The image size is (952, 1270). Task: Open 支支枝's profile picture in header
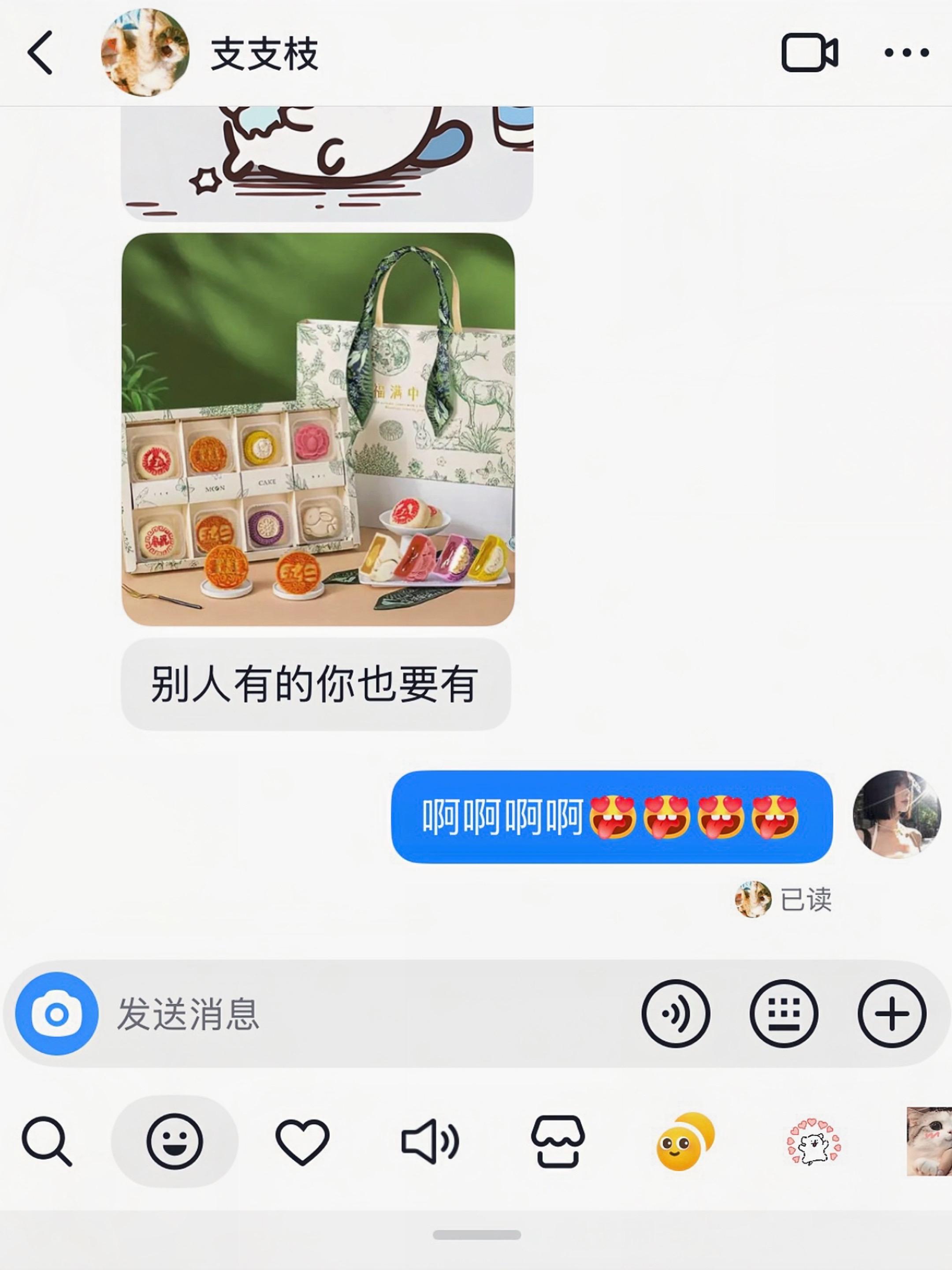(145, 53)
